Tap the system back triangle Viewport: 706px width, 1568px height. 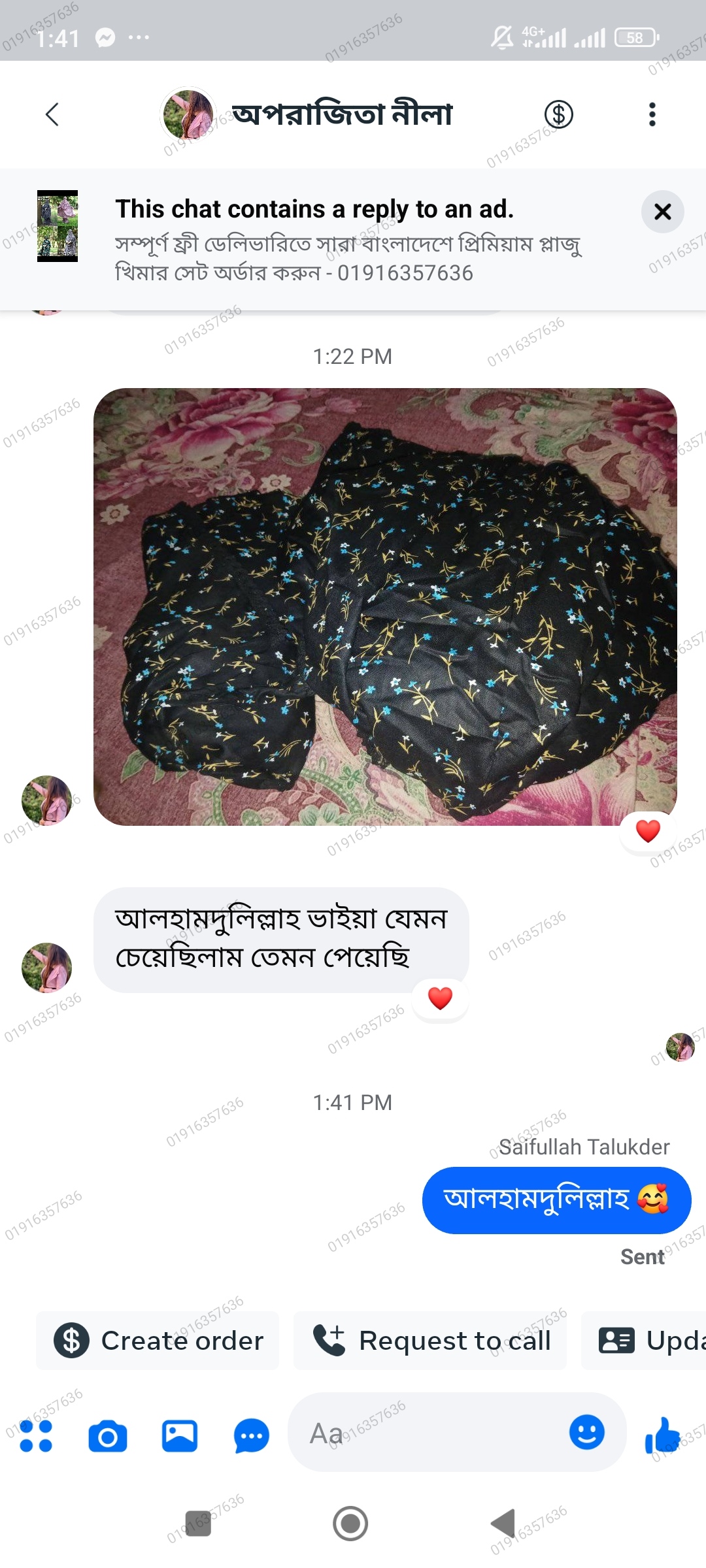point(503,1524)
